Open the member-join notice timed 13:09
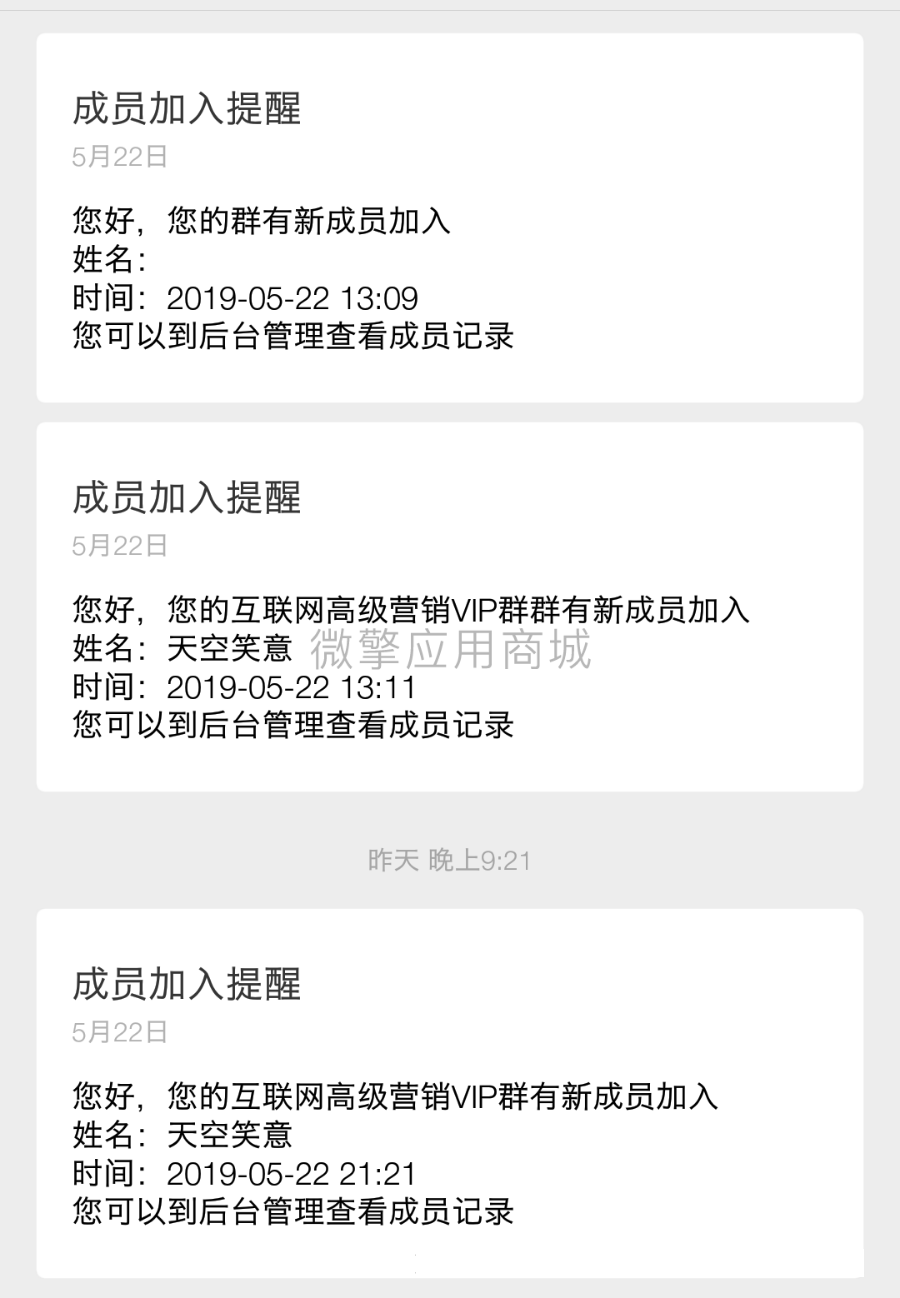 449,218
